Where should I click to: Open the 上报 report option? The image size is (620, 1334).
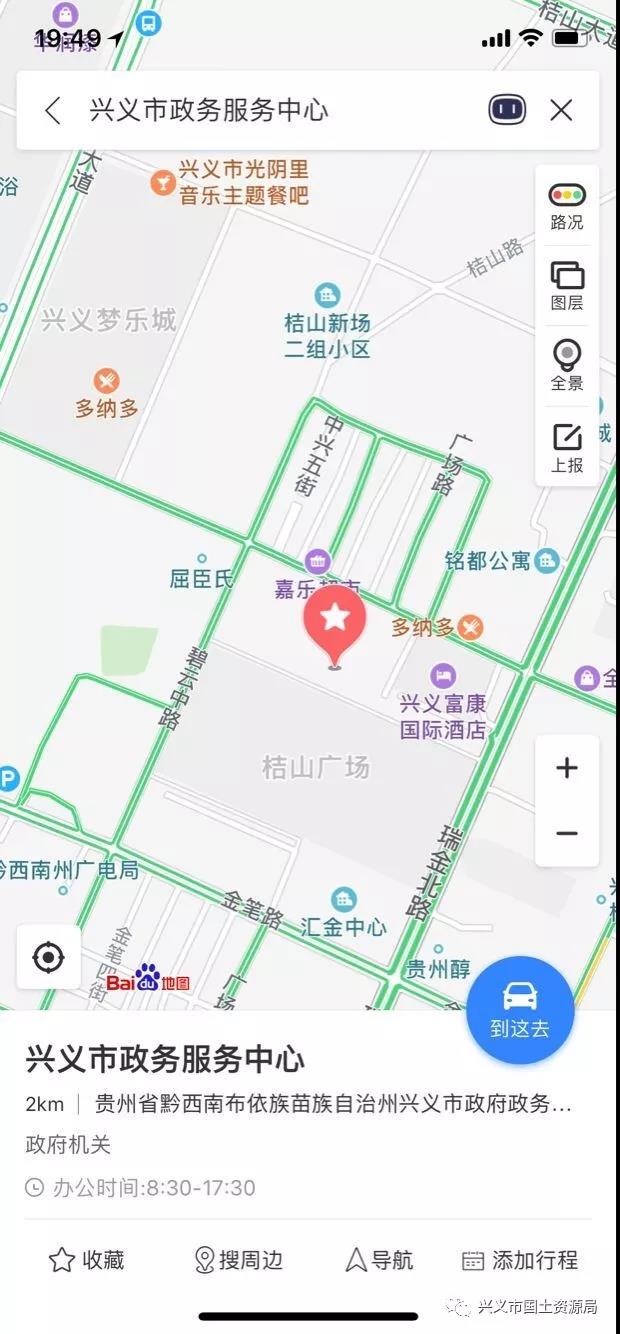[x=567, y=448]
